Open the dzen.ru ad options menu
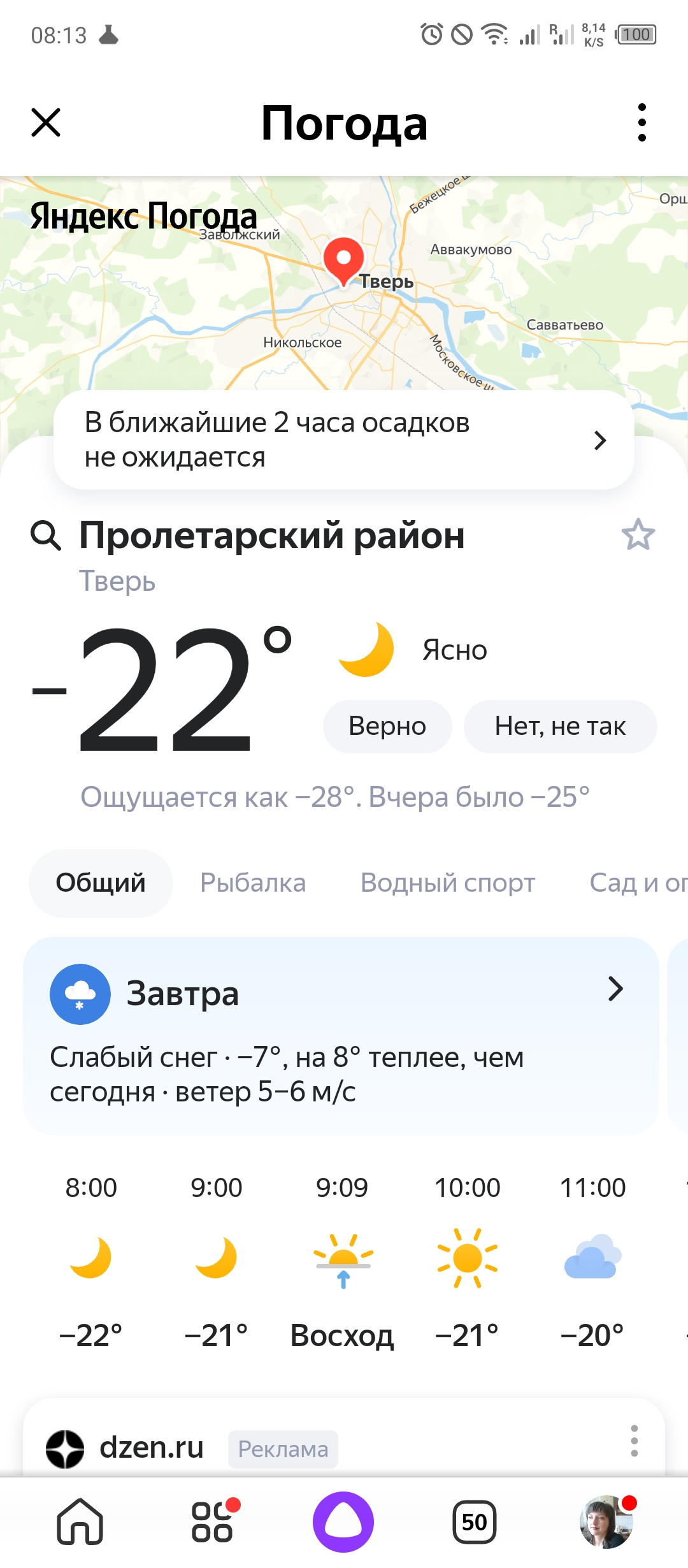Image resolution: width=688 pixels, height=1568 pixels. 634,1441
